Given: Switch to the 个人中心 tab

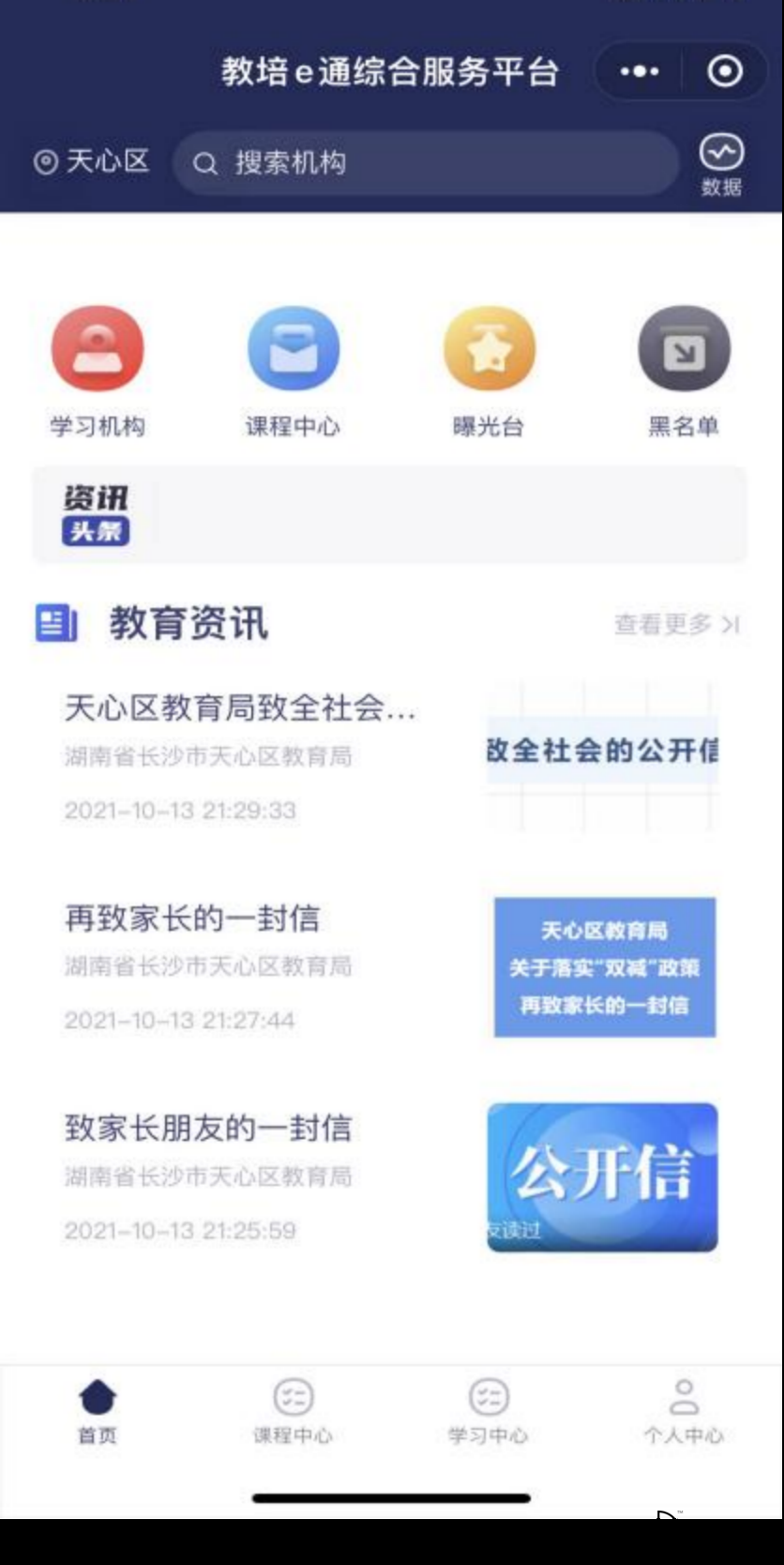Looking at the screenshot, I should pos(684,1412).
